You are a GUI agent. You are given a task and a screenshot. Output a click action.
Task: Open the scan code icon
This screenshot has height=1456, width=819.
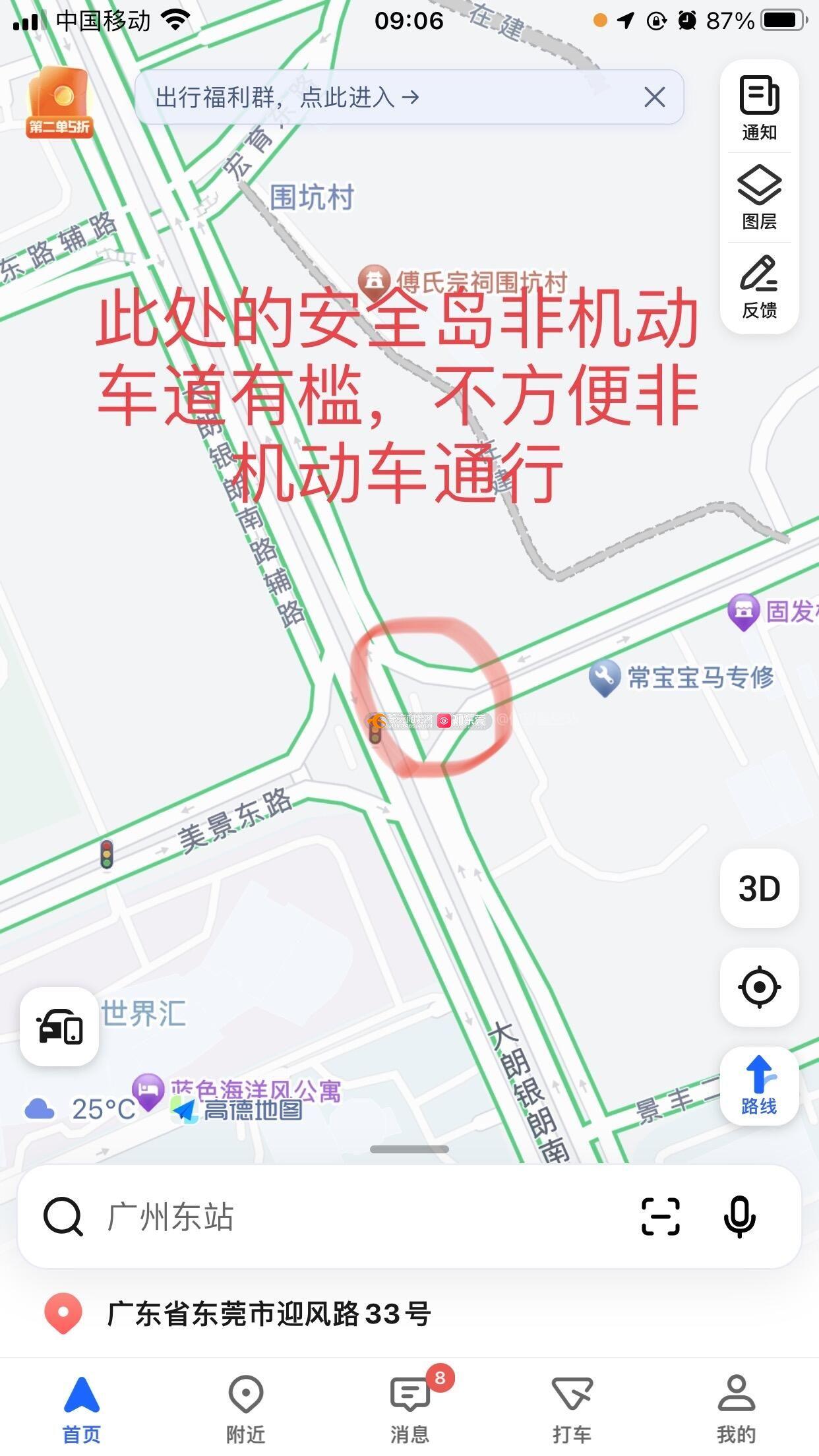tap(660, 1217)
